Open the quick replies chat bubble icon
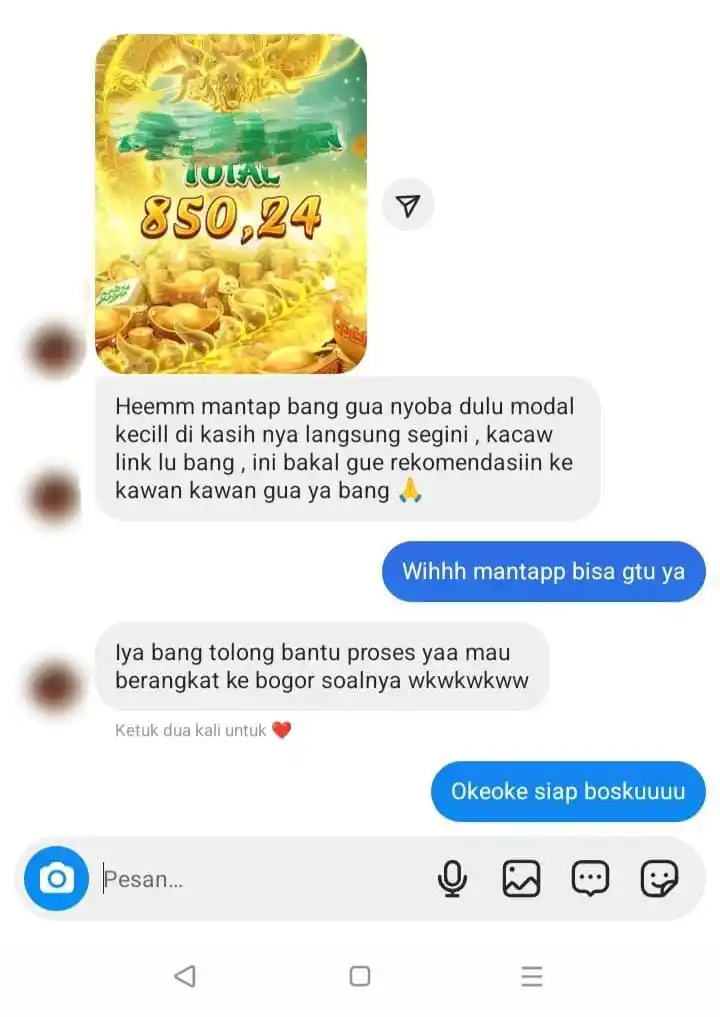Viewport: 720px width, 1017px height. click(590, 879)
